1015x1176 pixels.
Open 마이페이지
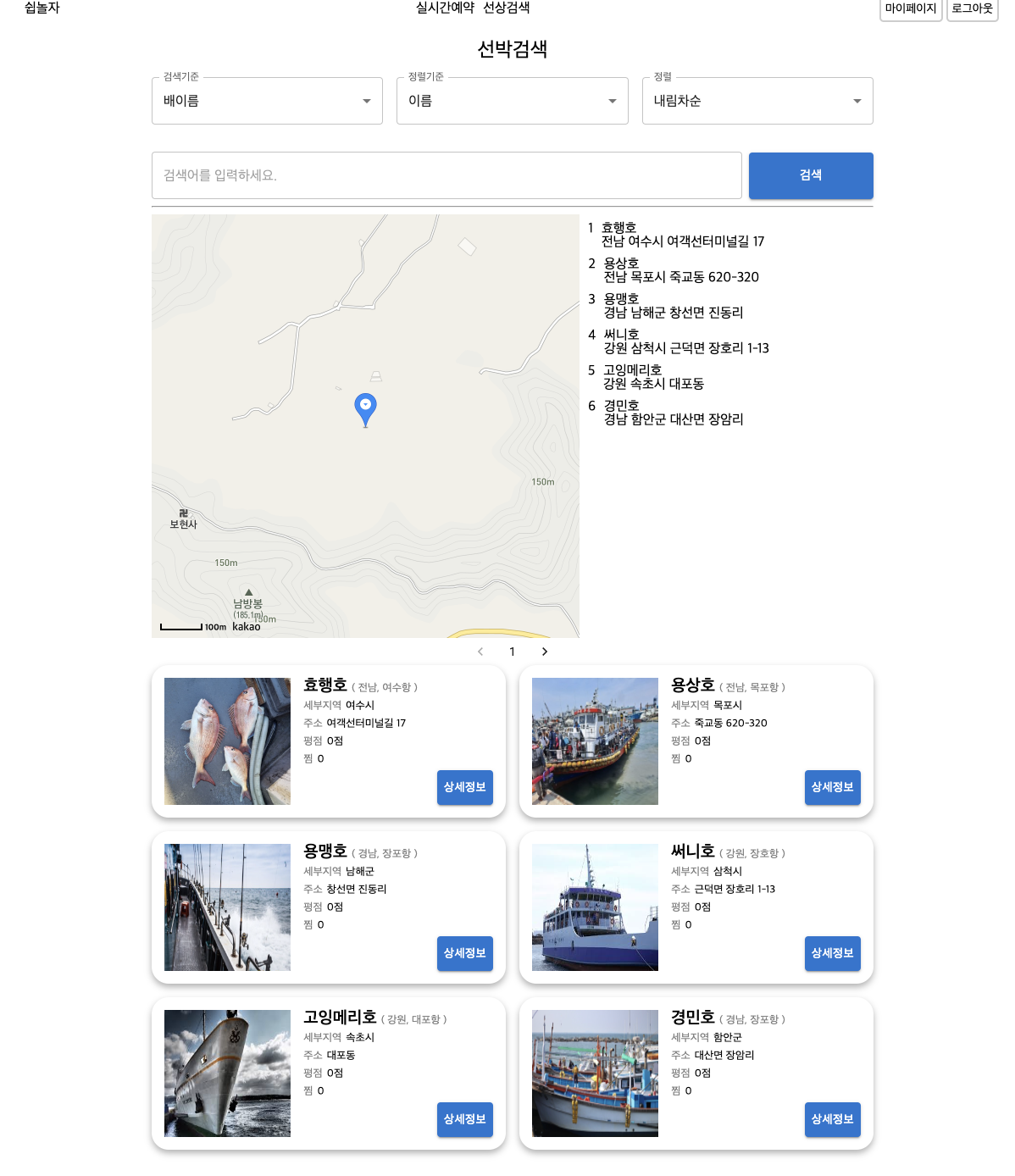coord(911,8)
